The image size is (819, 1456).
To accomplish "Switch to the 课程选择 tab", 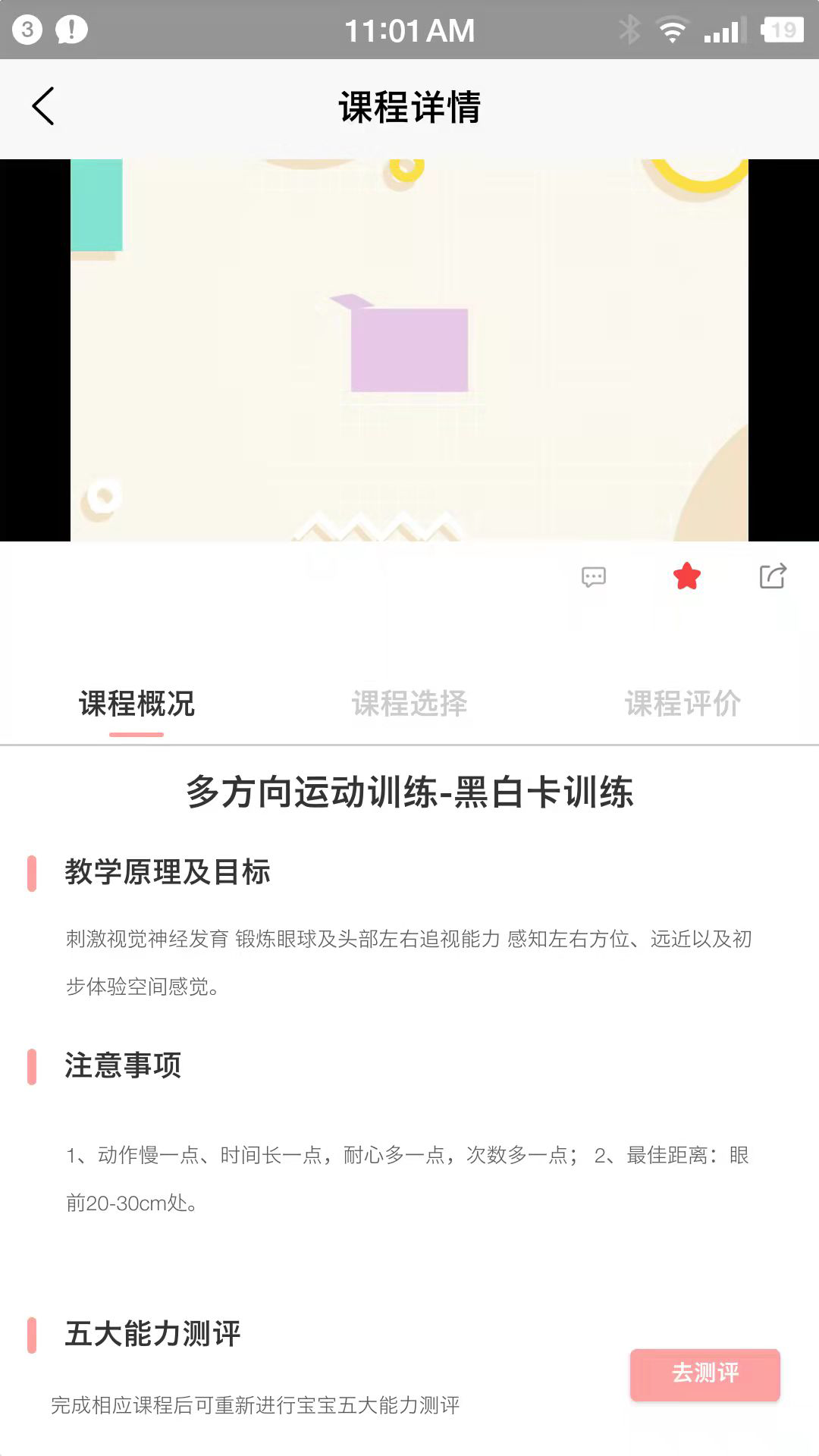I will [409, 703].
